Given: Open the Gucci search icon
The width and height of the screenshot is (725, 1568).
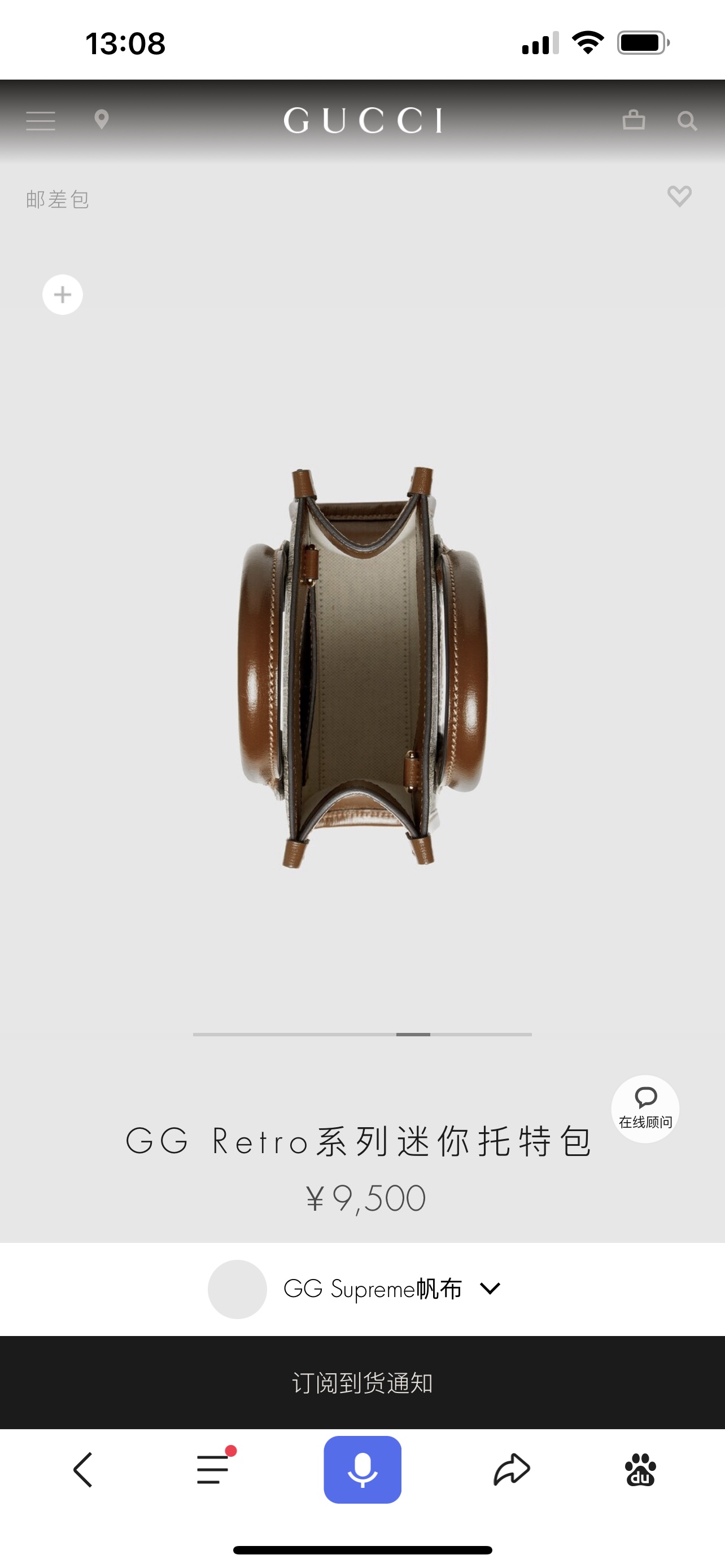Looking at the screenshot, I should [x=687, y=121].
